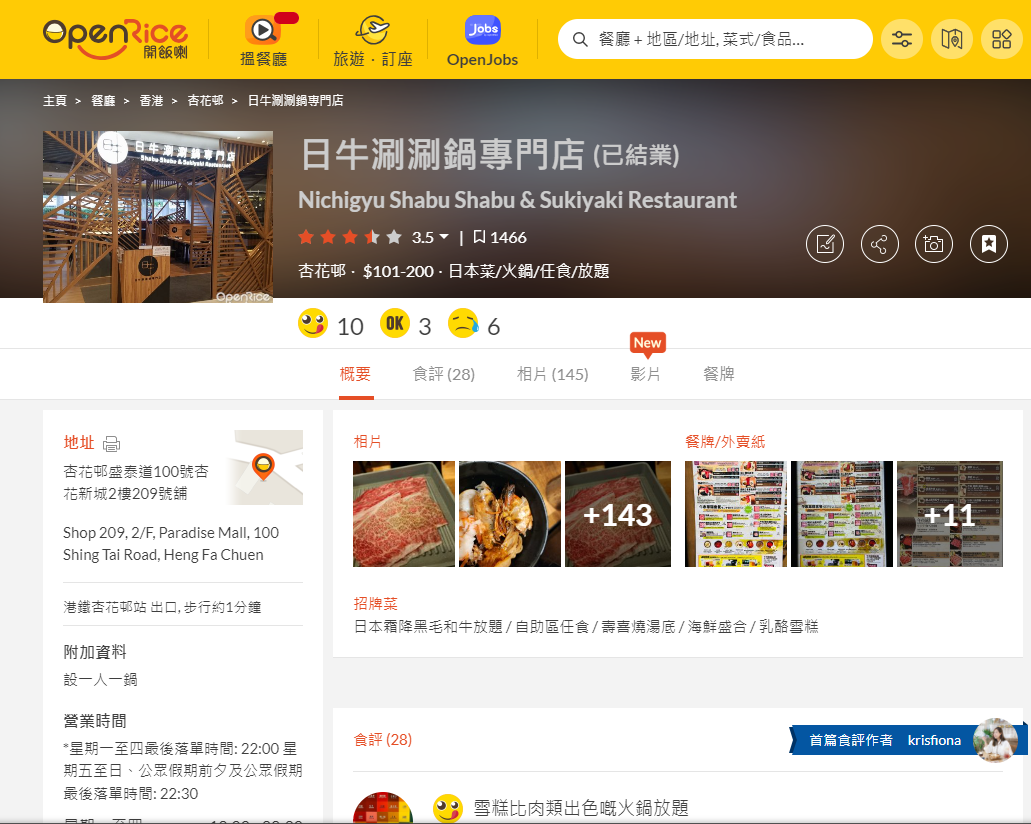The image size is (1031, 824).
Task: Open the filter settings icon
Action: click(902, 40)
